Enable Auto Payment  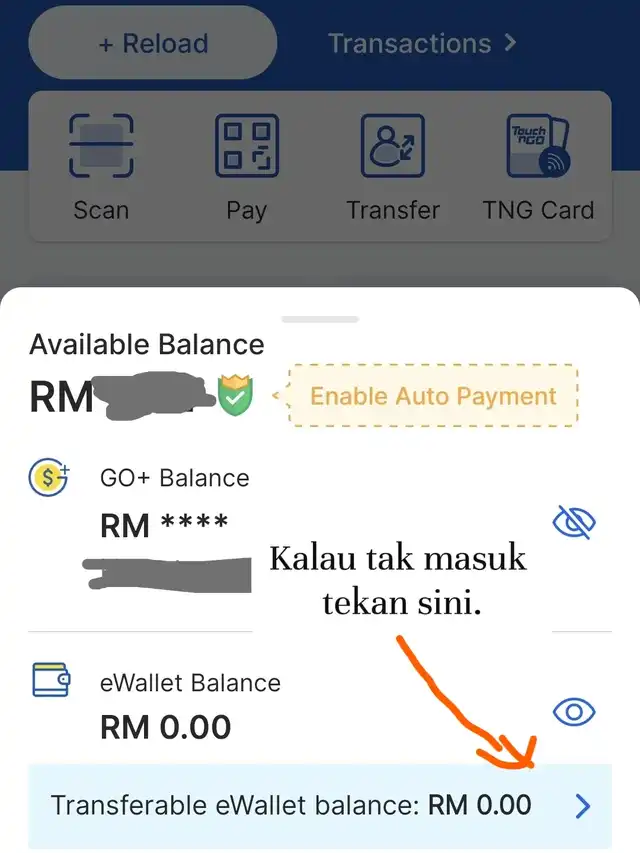tap(433, 395)
